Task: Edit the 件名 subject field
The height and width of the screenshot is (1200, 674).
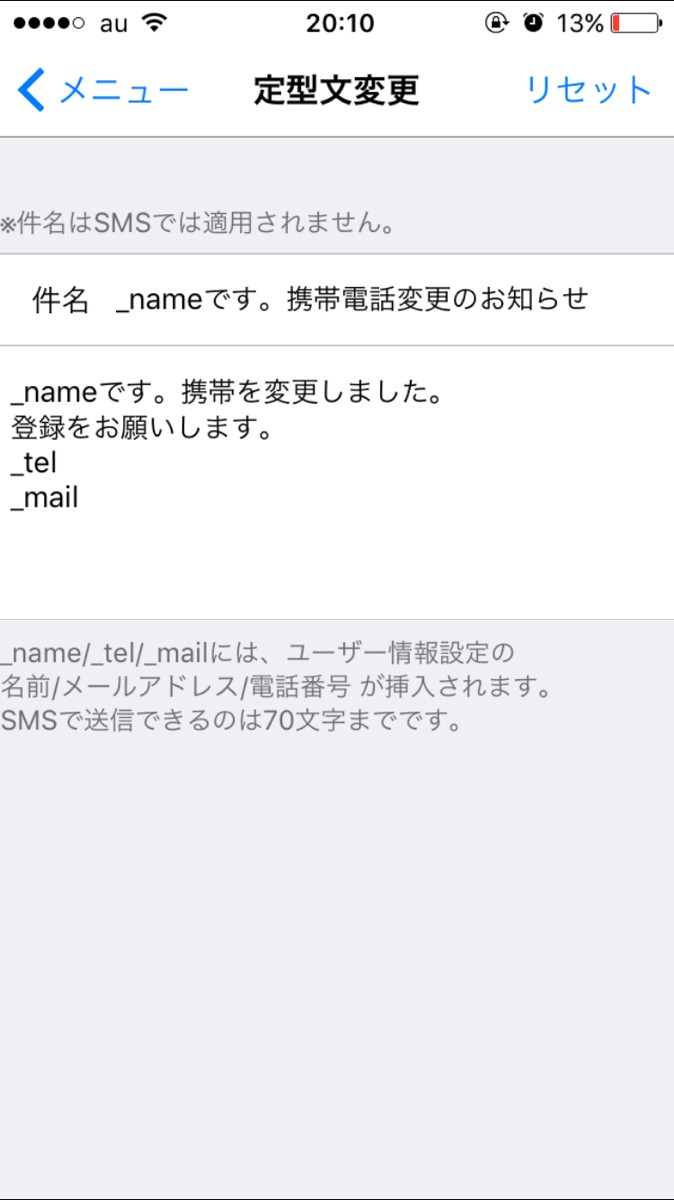Action: click(x=337, y=300)
